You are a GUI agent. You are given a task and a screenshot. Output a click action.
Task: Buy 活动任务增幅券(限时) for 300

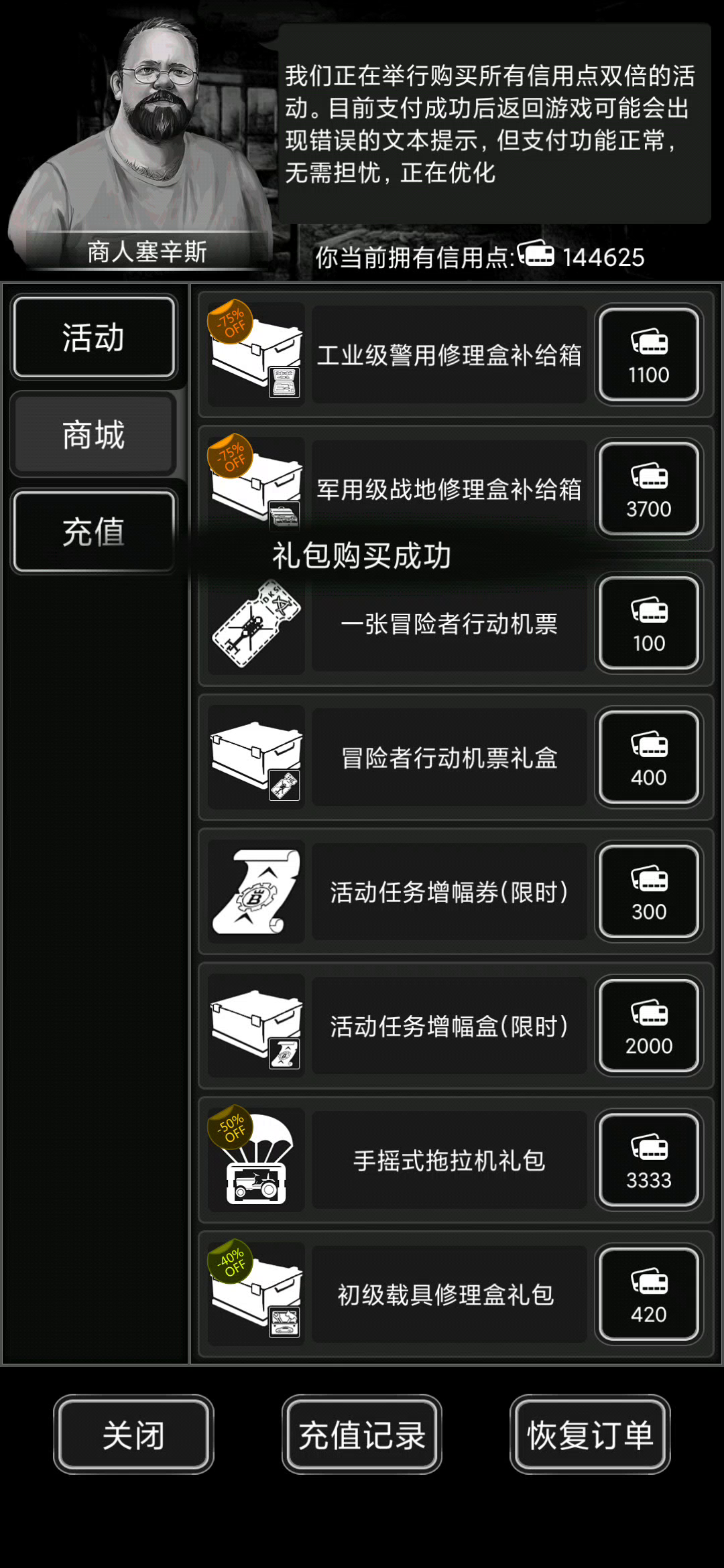coord(648,891)
